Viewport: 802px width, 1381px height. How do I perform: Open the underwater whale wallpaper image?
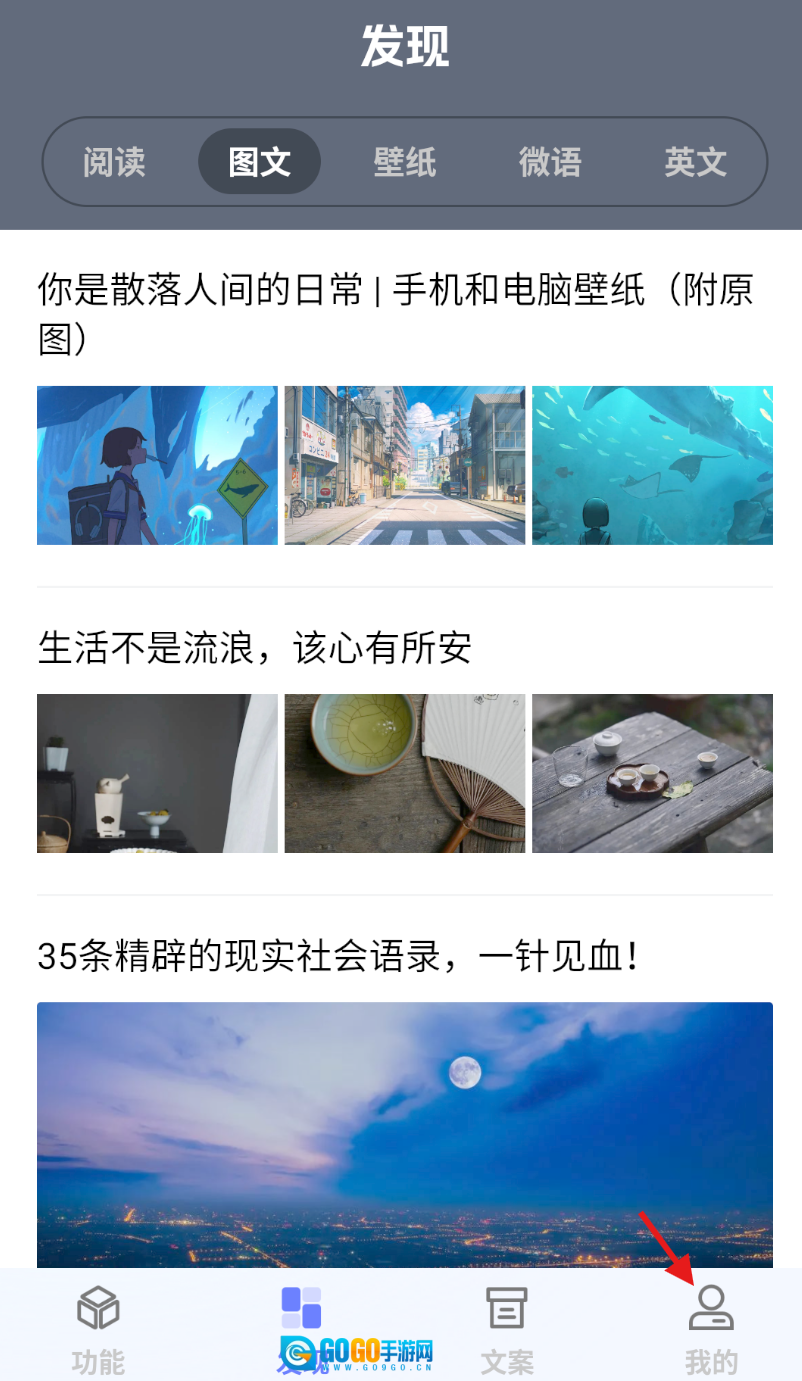click(652, 466)
